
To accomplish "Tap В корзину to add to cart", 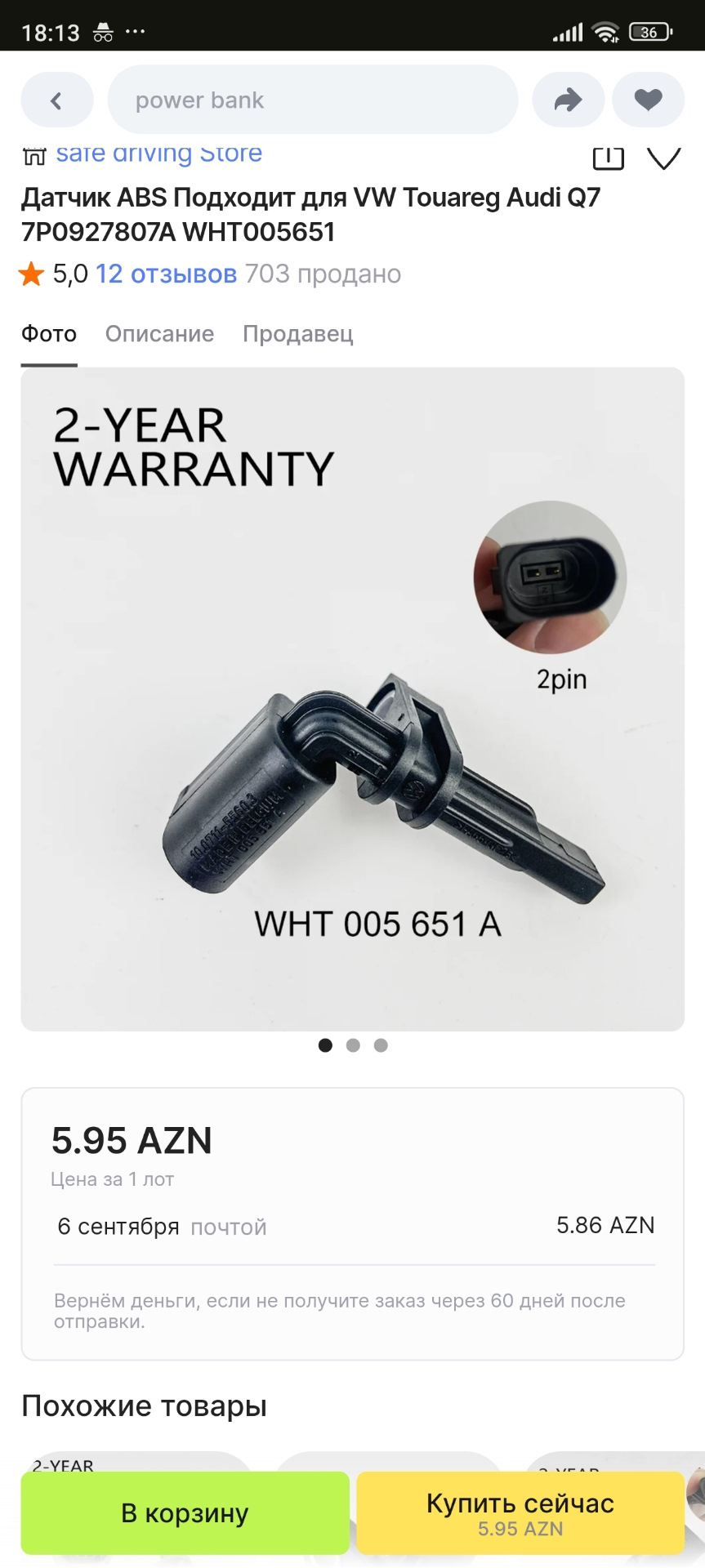I will tap(185, 1513).
